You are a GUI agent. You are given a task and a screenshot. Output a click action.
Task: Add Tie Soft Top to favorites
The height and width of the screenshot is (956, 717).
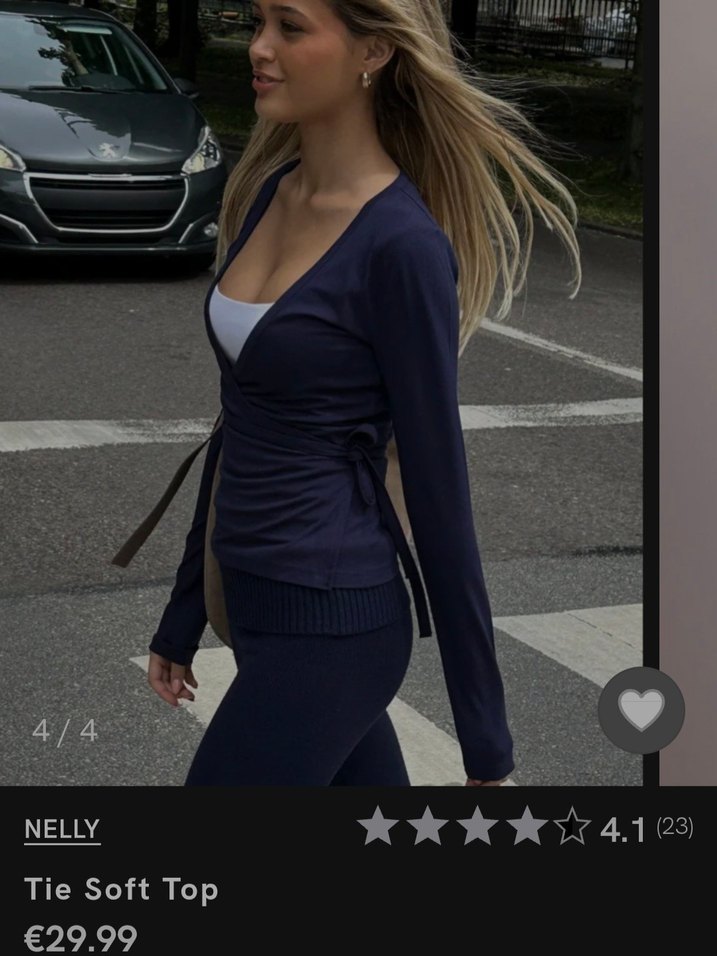point(641,710)
